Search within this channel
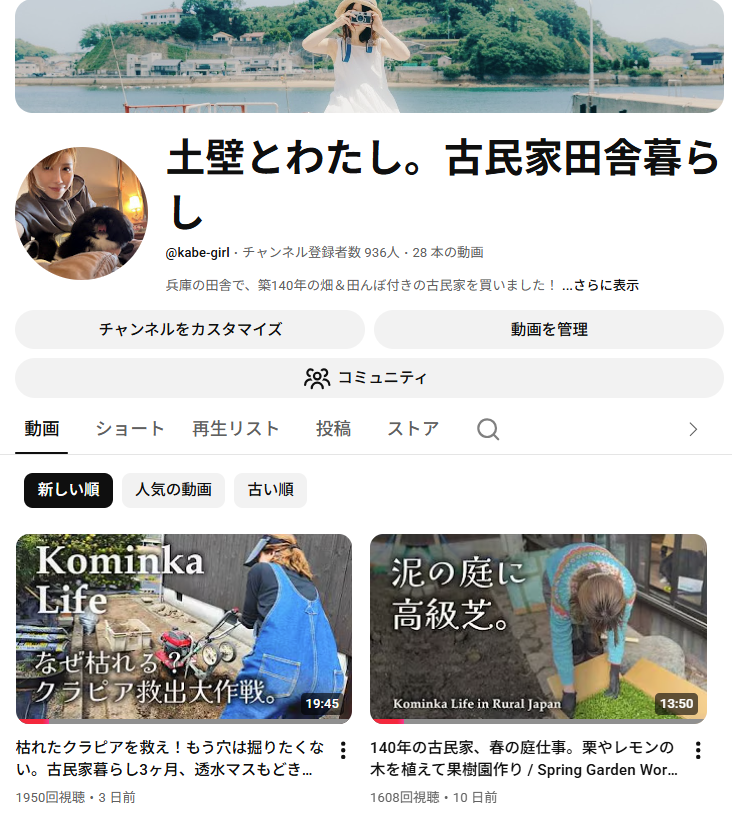This screenshot has width=732, height=815. point(488,429)
